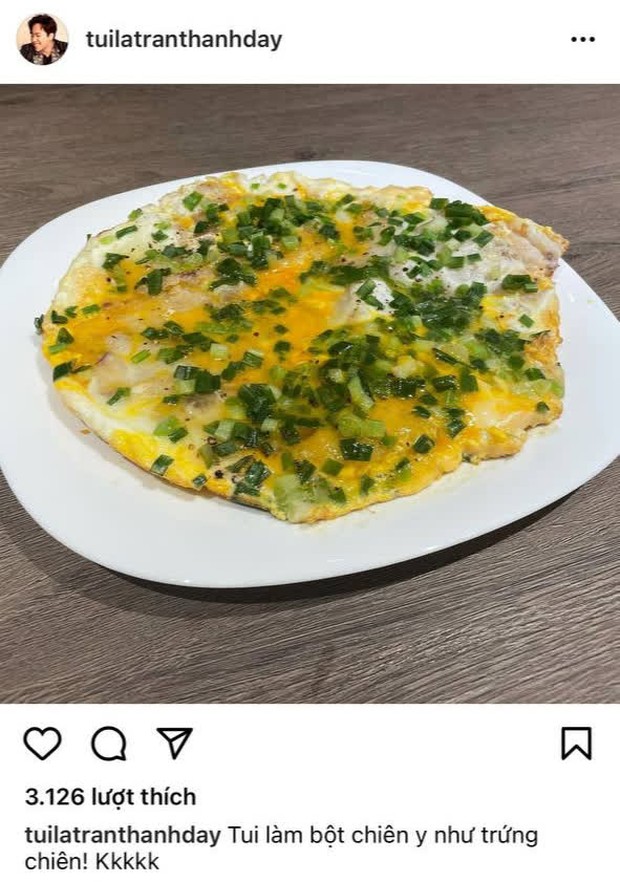Tap the tuilatranthanhday name in the caption

[x=122, y=836]
